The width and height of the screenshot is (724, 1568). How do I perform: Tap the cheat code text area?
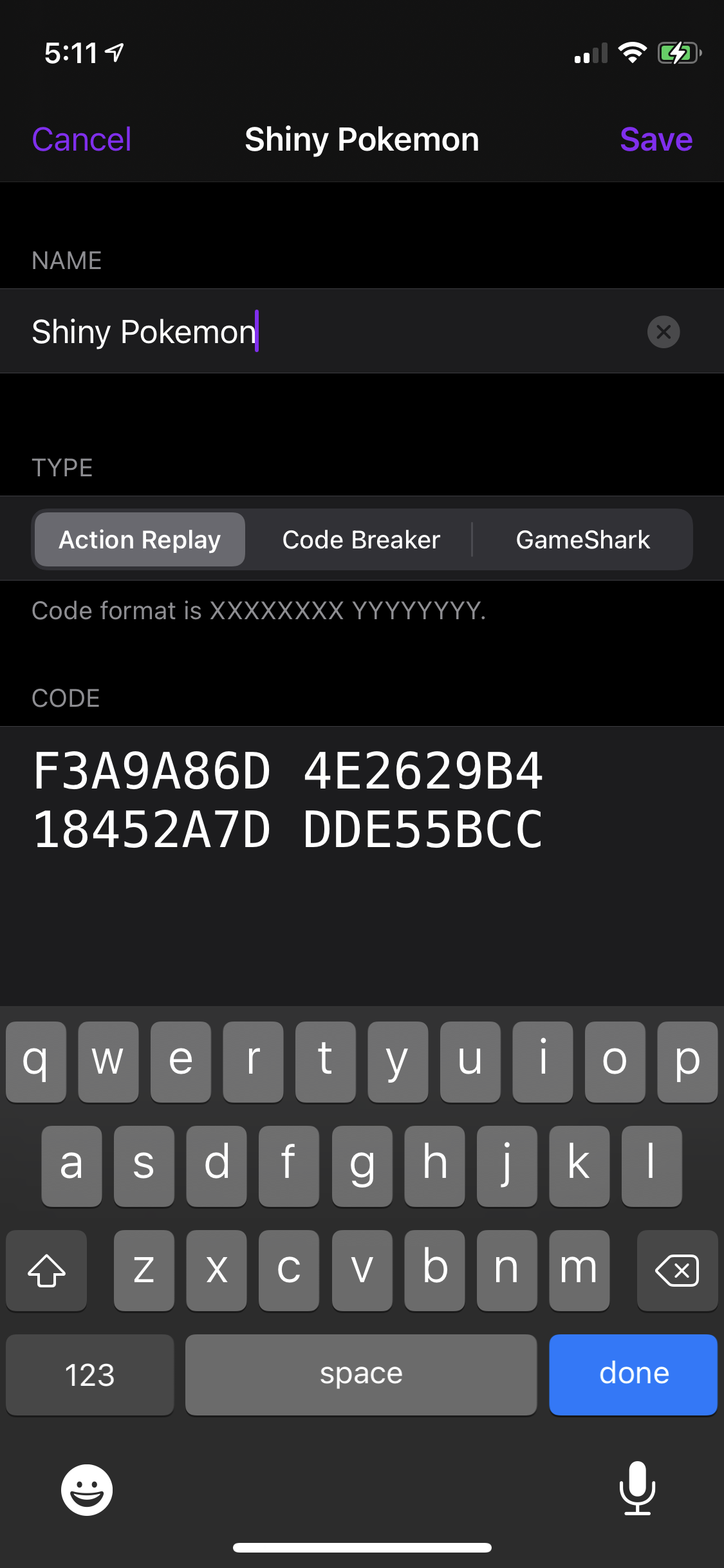362,866
